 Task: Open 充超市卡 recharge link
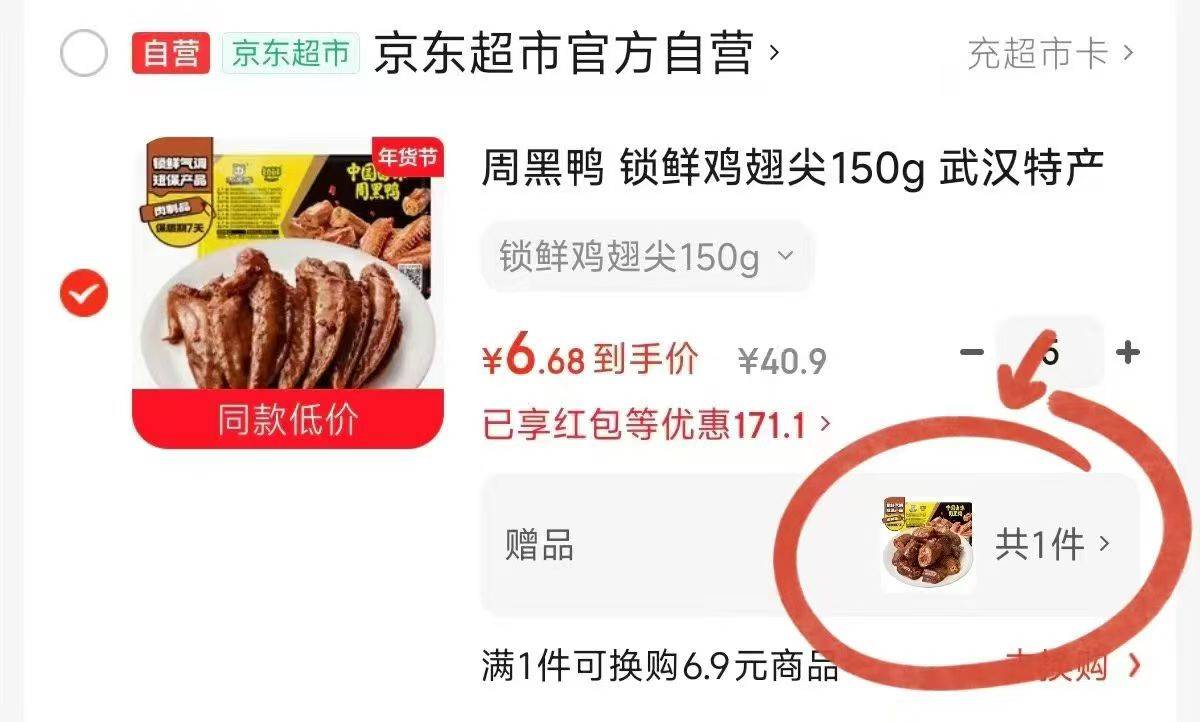pyautogui.click(x=1050, y=53)
